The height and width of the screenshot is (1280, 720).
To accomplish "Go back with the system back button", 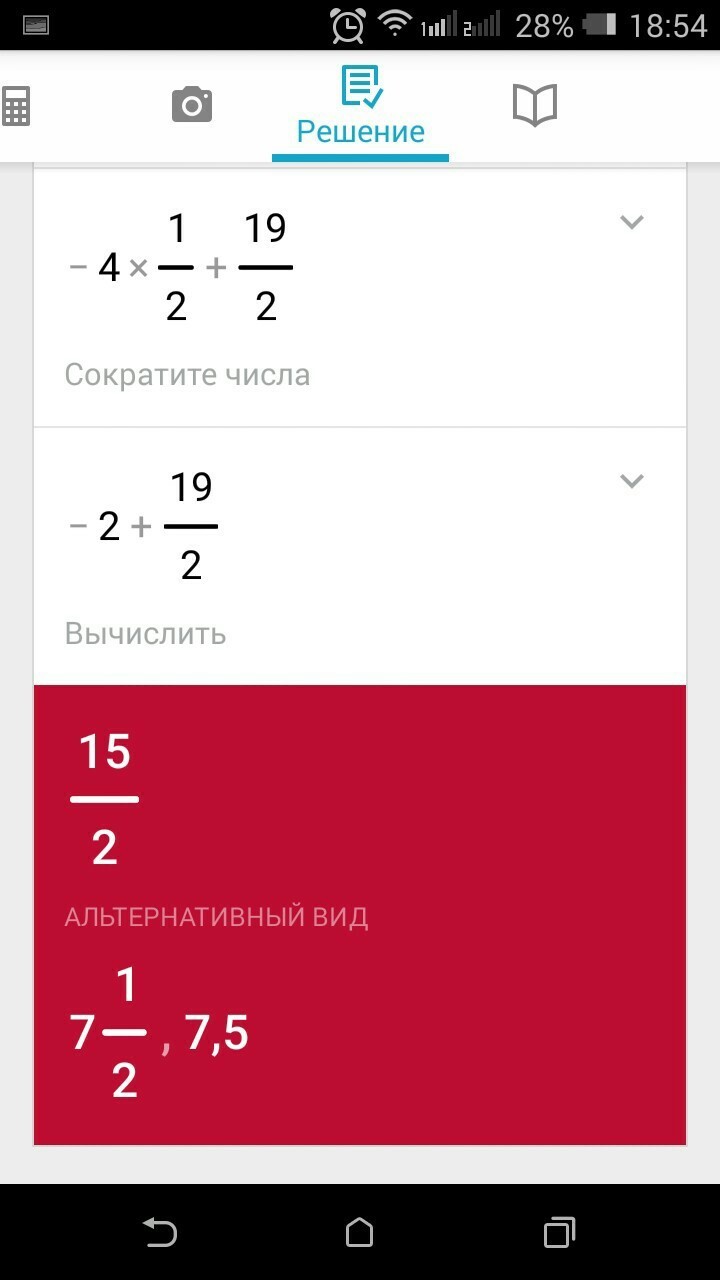I will click(161, 1232).
